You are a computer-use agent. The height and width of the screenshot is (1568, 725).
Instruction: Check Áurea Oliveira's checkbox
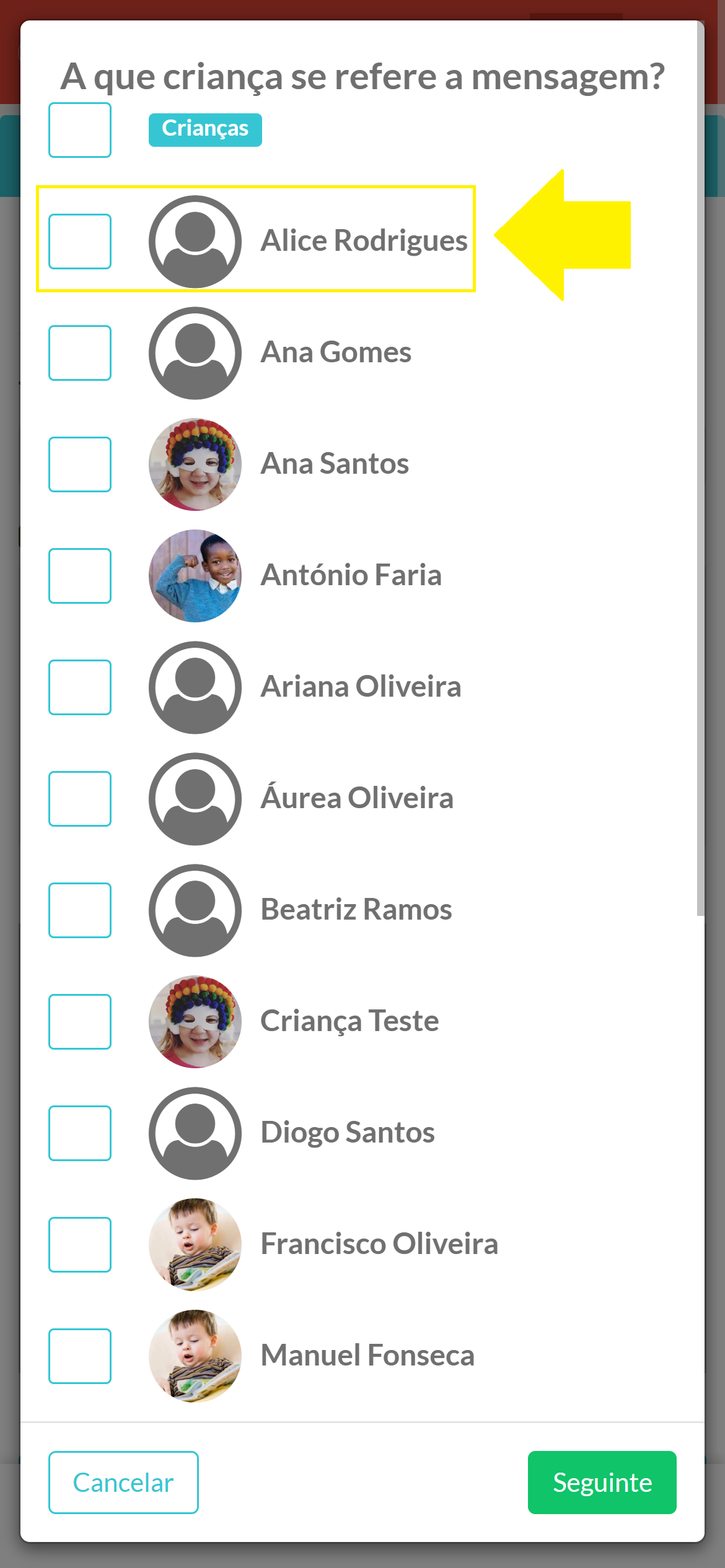tap(80, 799)
